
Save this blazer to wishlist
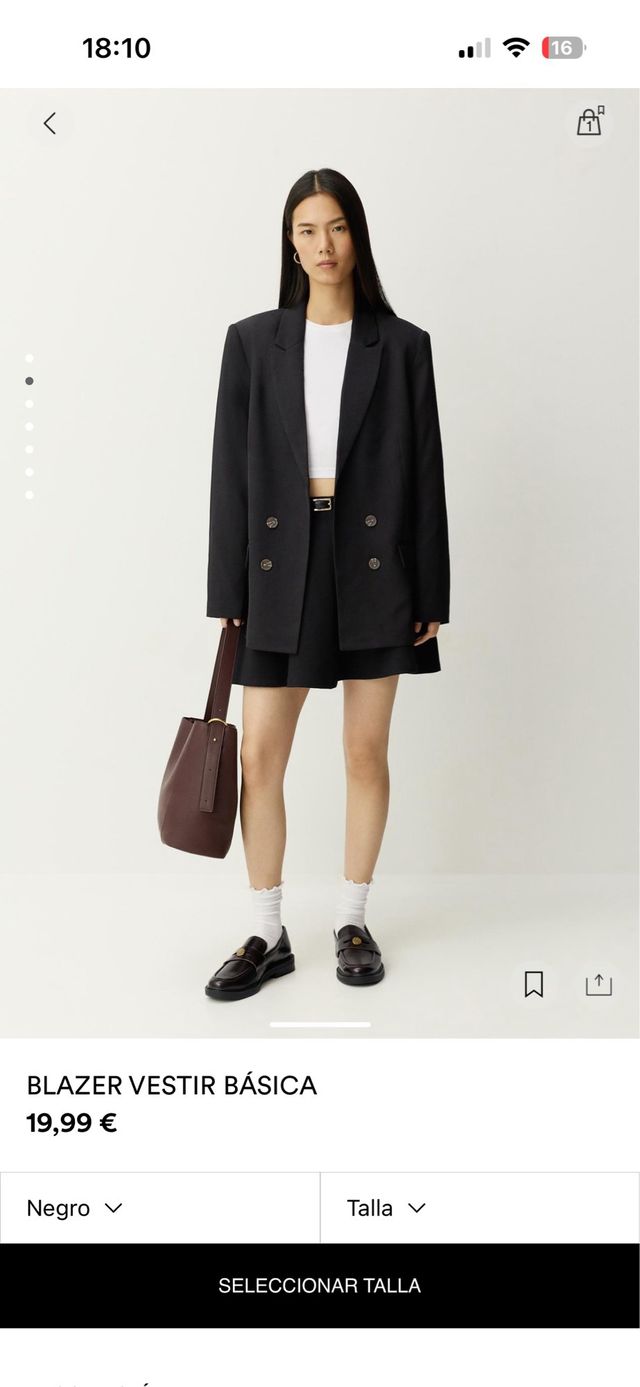coord(534,984)
